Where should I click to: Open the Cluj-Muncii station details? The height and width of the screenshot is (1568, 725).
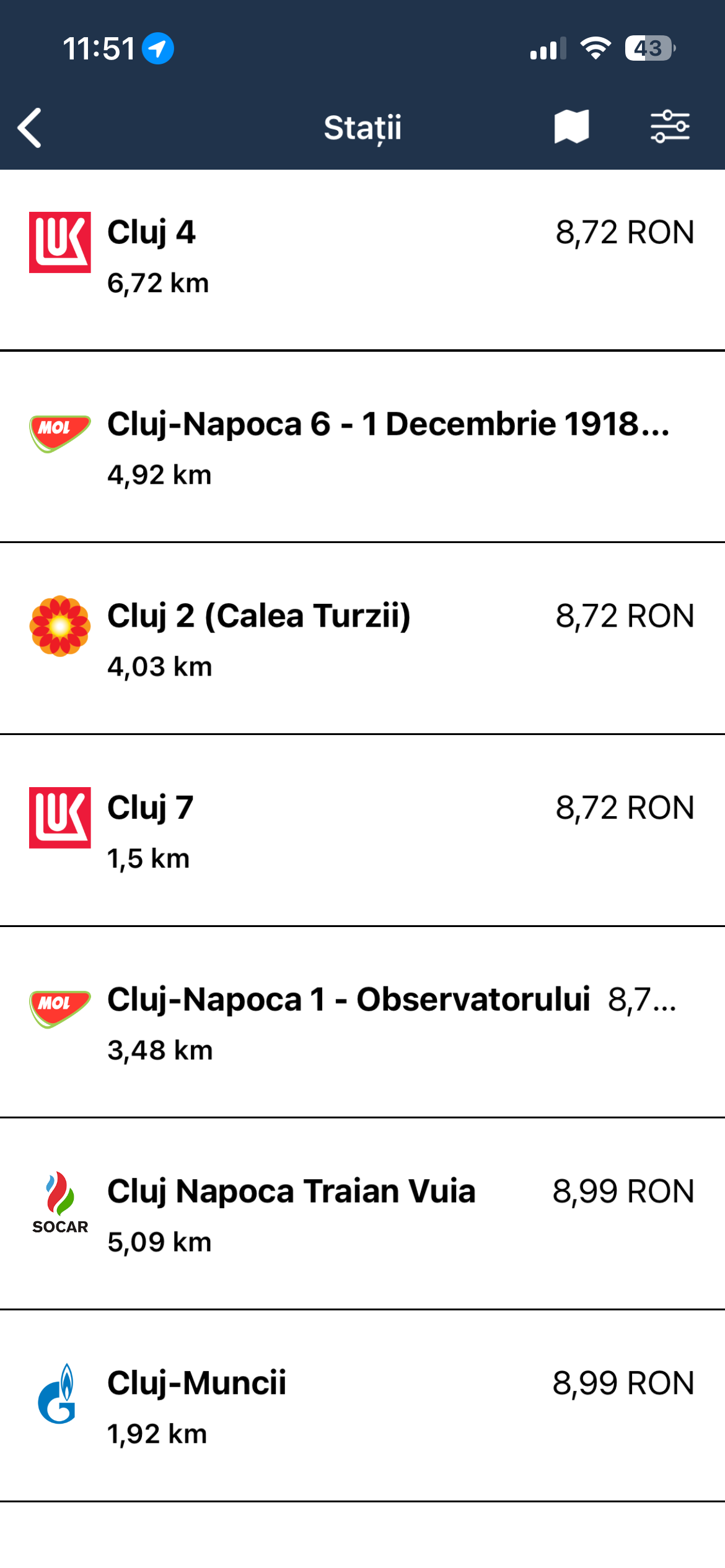[362, 1406]
